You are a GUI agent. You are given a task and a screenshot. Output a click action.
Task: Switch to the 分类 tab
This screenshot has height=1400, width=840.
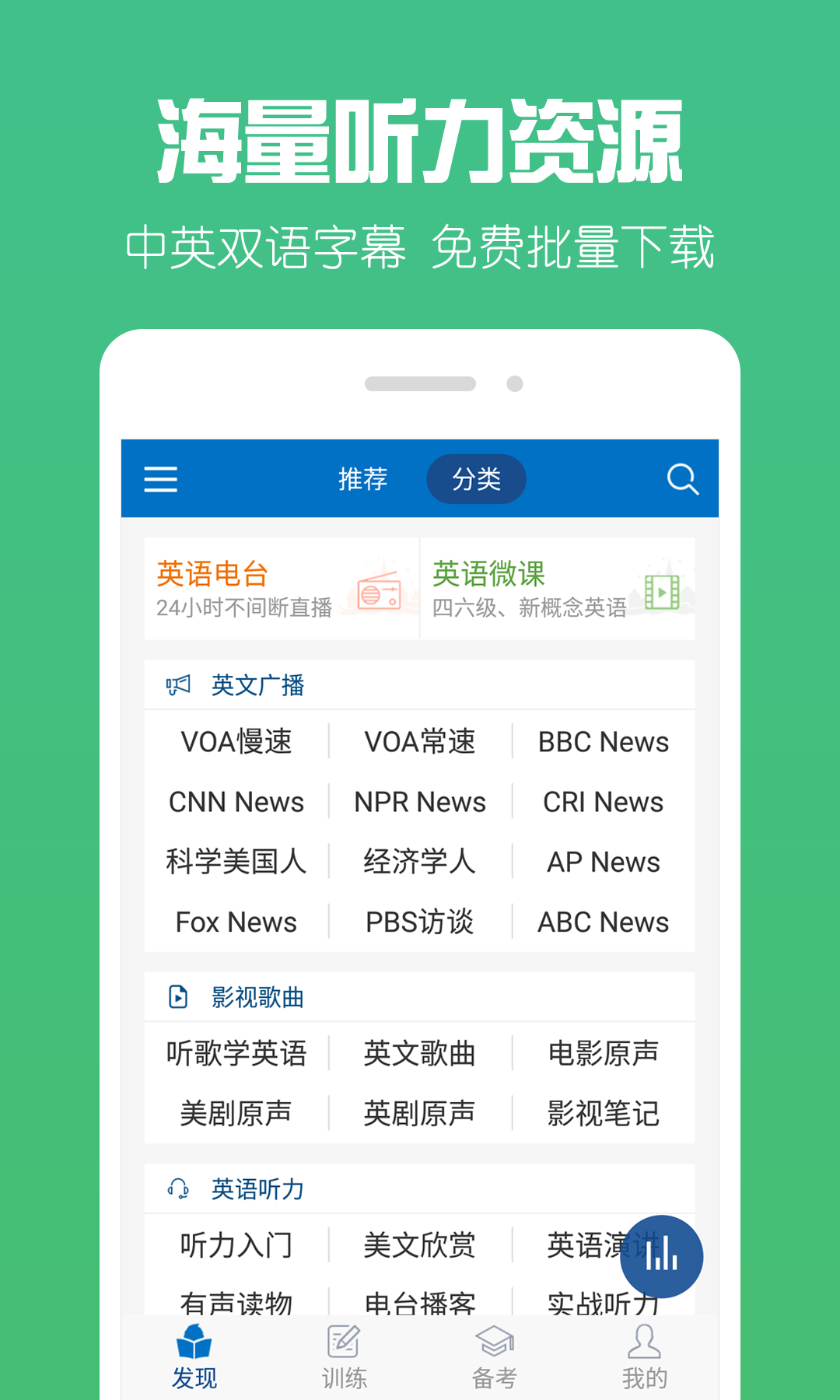pyautogui.click(x=477, y=479)
